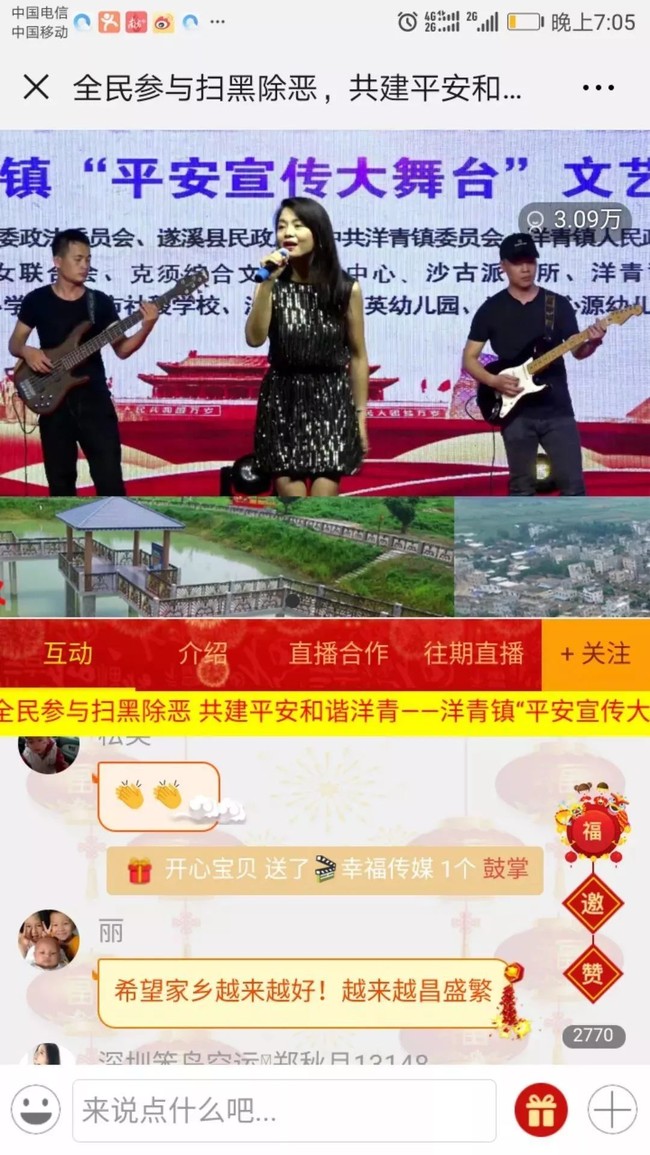Open more options with the plus icon

[611, 1110]
